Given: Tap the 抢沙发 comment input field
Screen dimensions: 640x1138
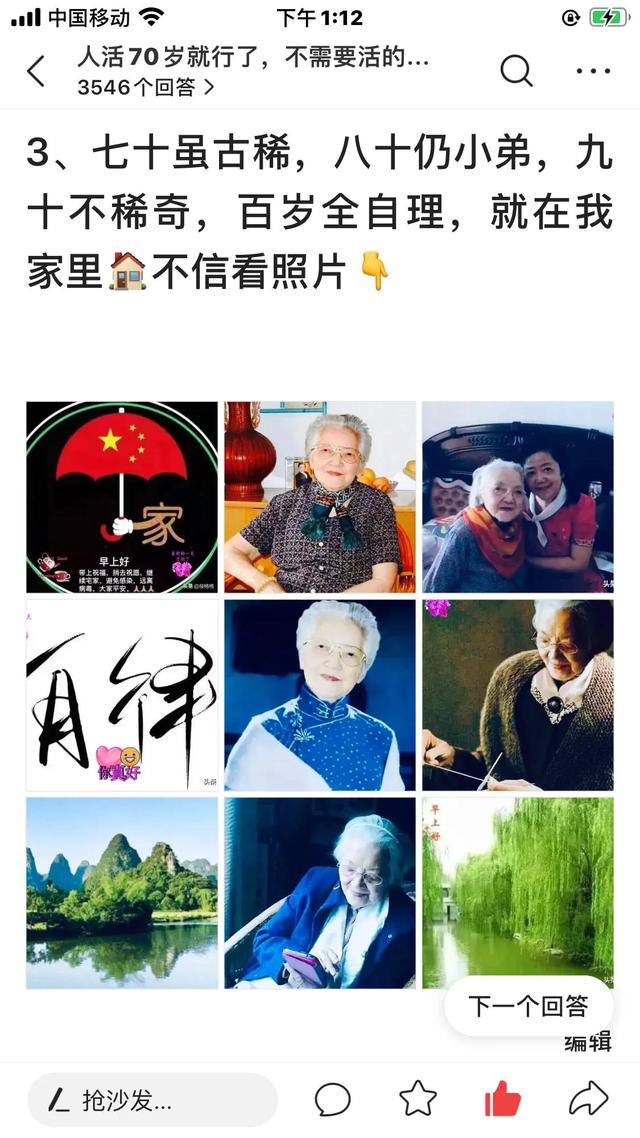Looking at the screenshot, I should pos(152,1101).
